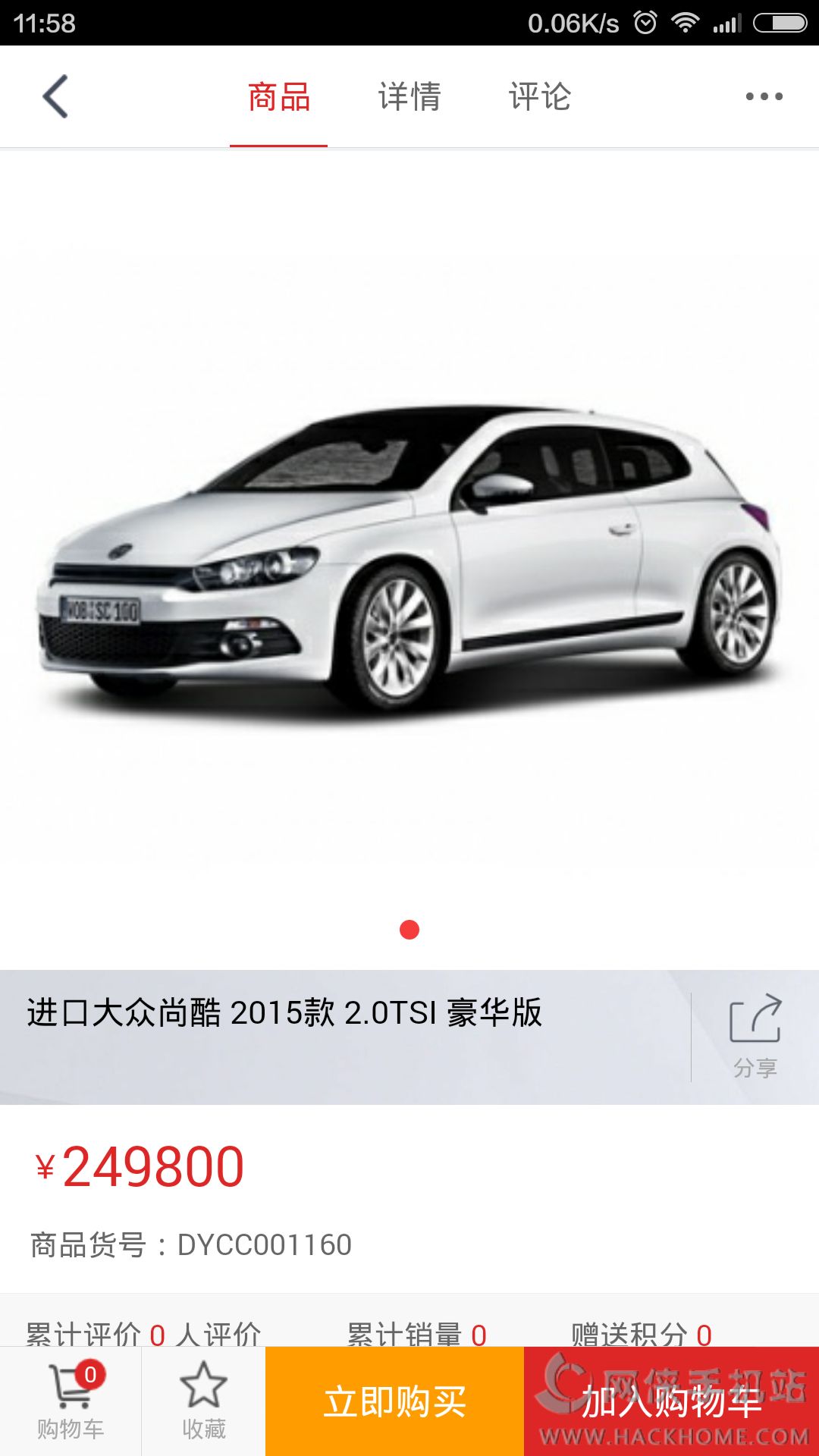Open the white Scirocco product image
This screenshot has height=1456, width=819.
click(409, 559)
